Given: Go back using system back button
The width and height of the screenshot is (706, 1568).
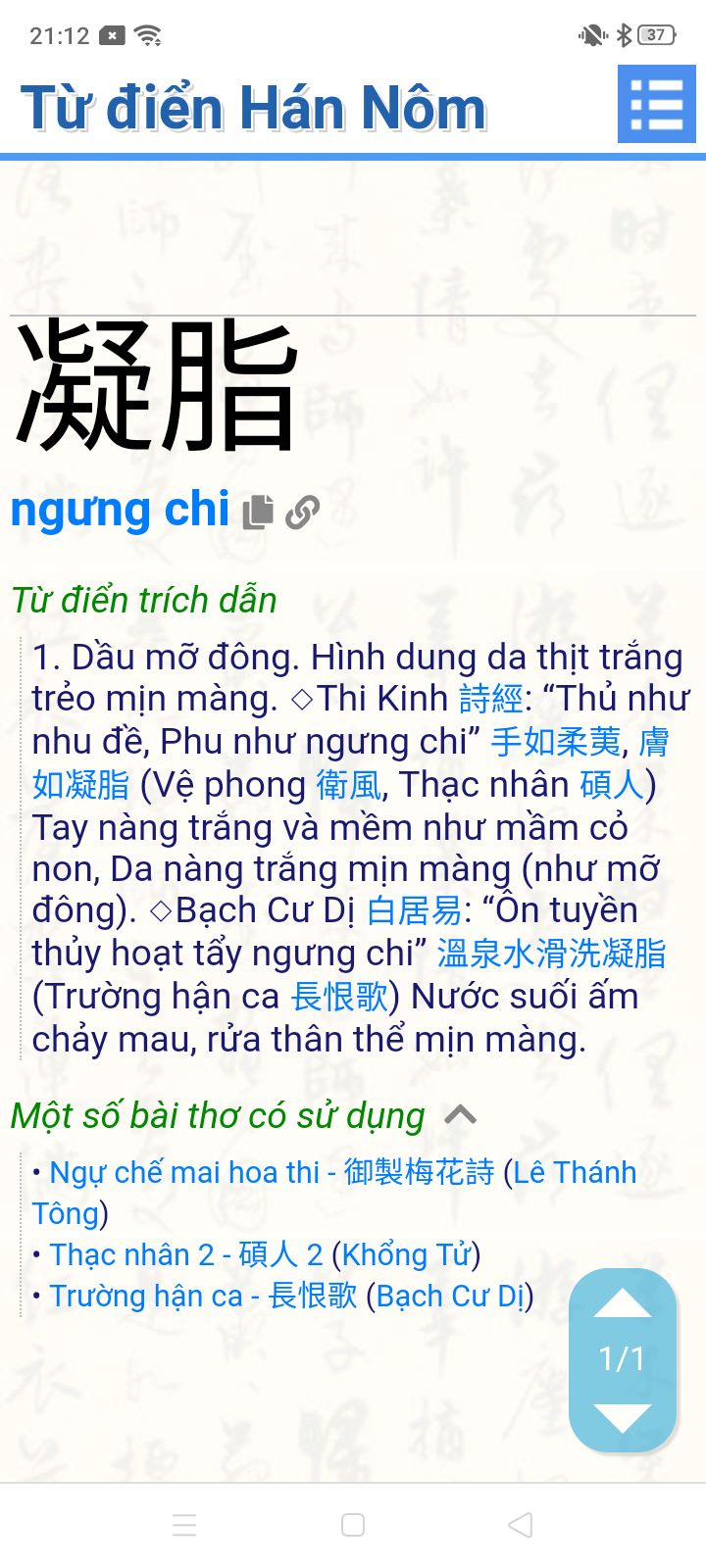Looking at the screenshot, I should click(521, 1525).
